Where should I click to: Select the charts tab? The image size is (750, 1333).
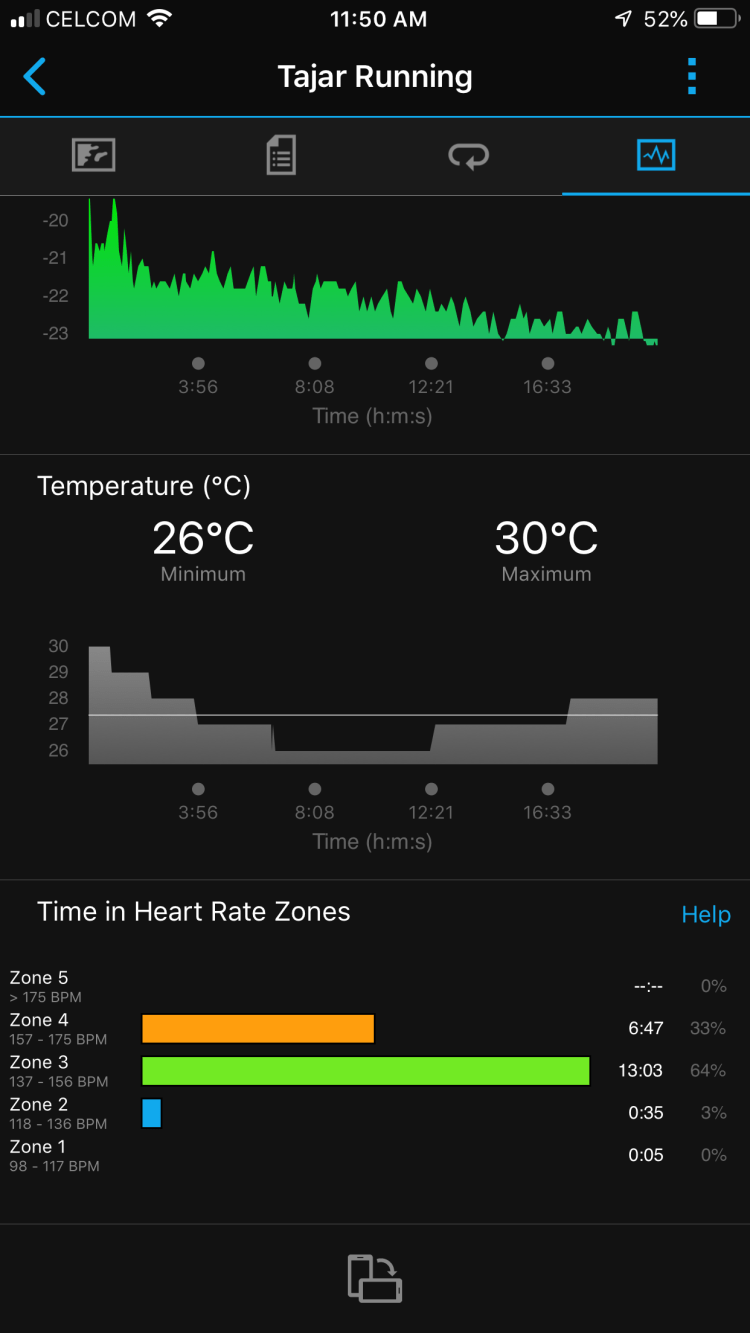pyautogui.click(x=656, y=156)
